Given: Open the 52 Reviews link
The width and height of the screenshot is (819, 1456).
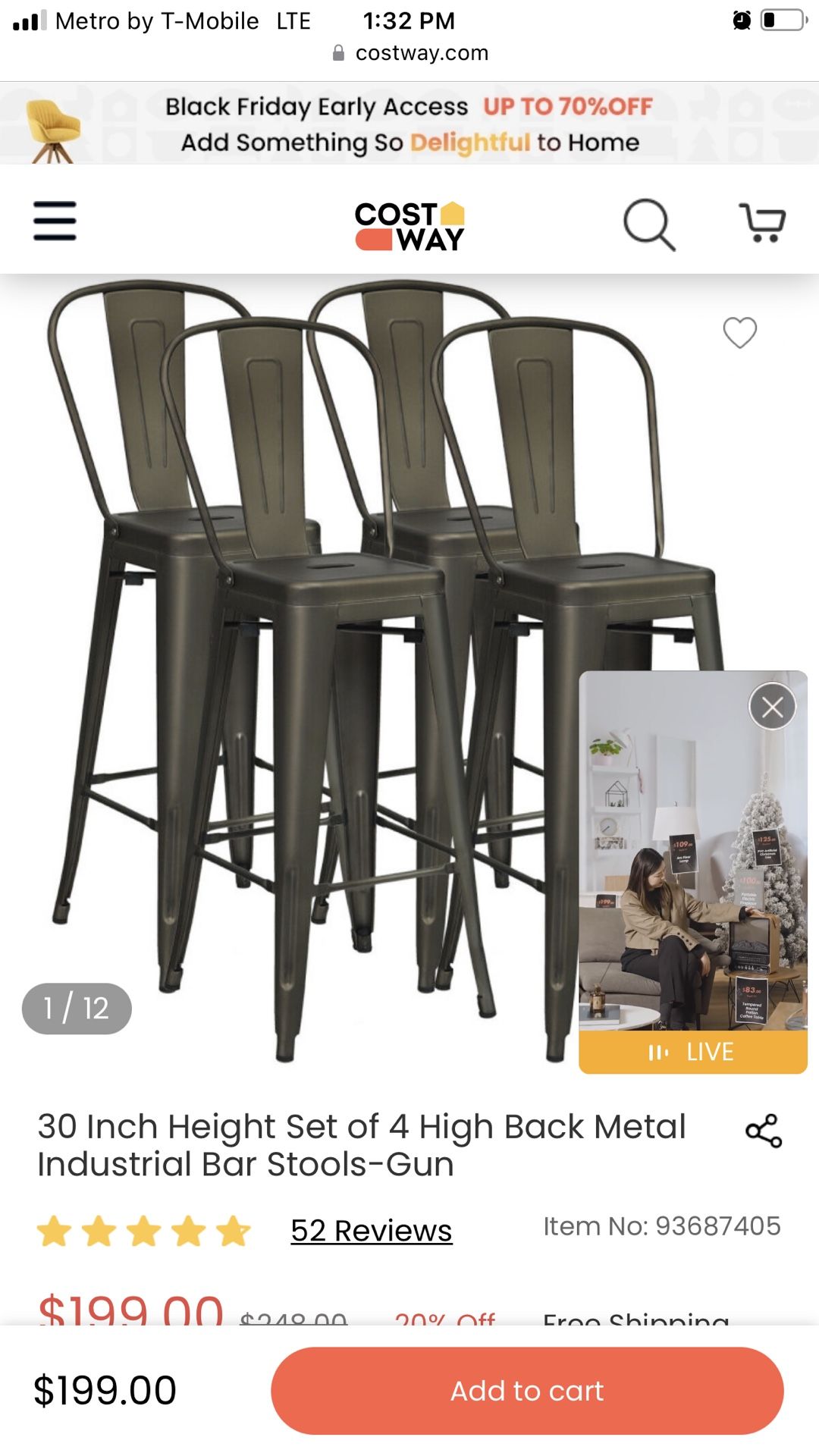Looking at the screenshot, I should click(x=372, y=1230).
